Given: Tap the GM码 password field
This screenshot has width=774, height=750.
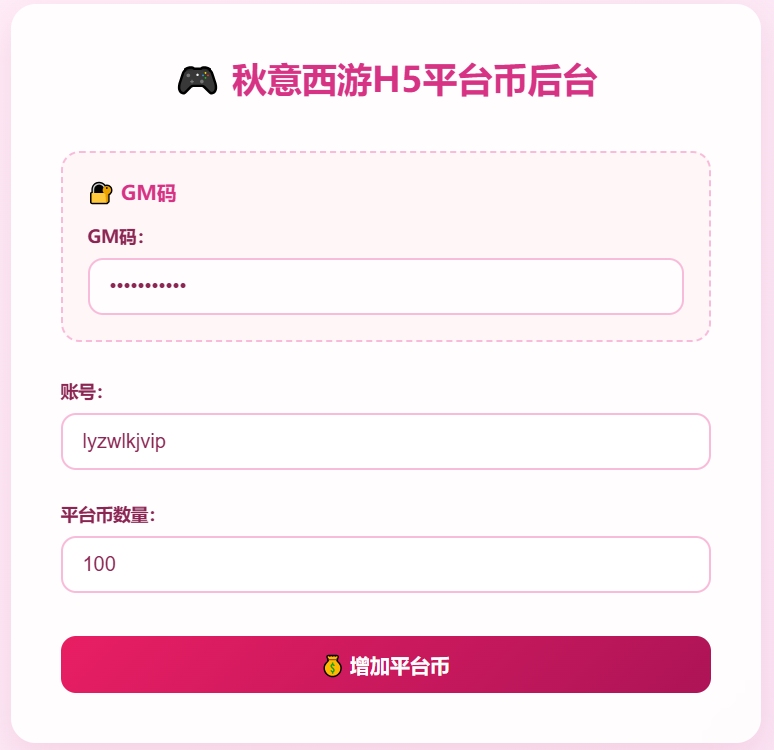Looking at the screenshot, I should 385,286.
